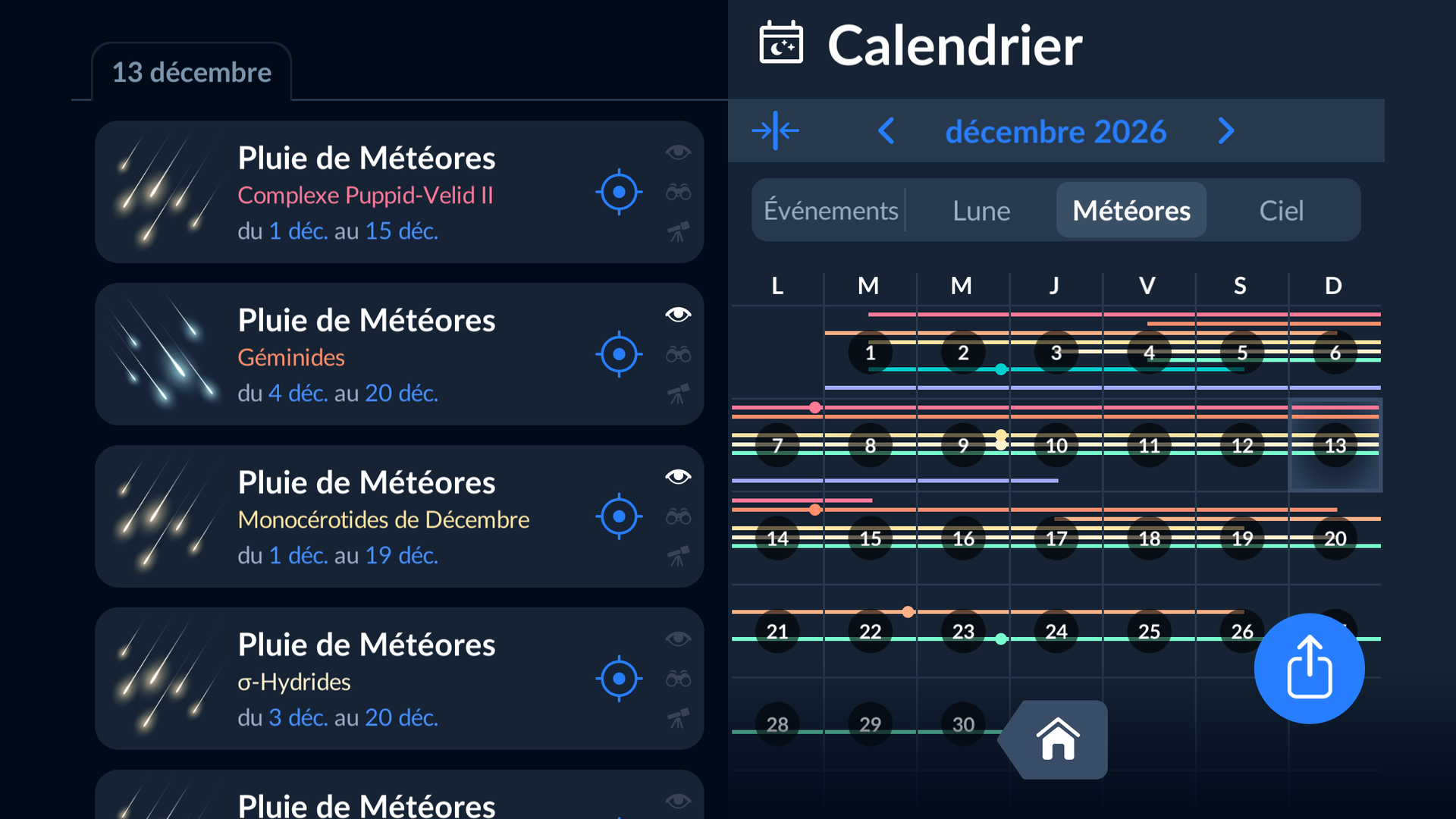Select December 16 in the calendar
Image resolution: width=1456 pixels, height=819 pixels.
point(963,538)
